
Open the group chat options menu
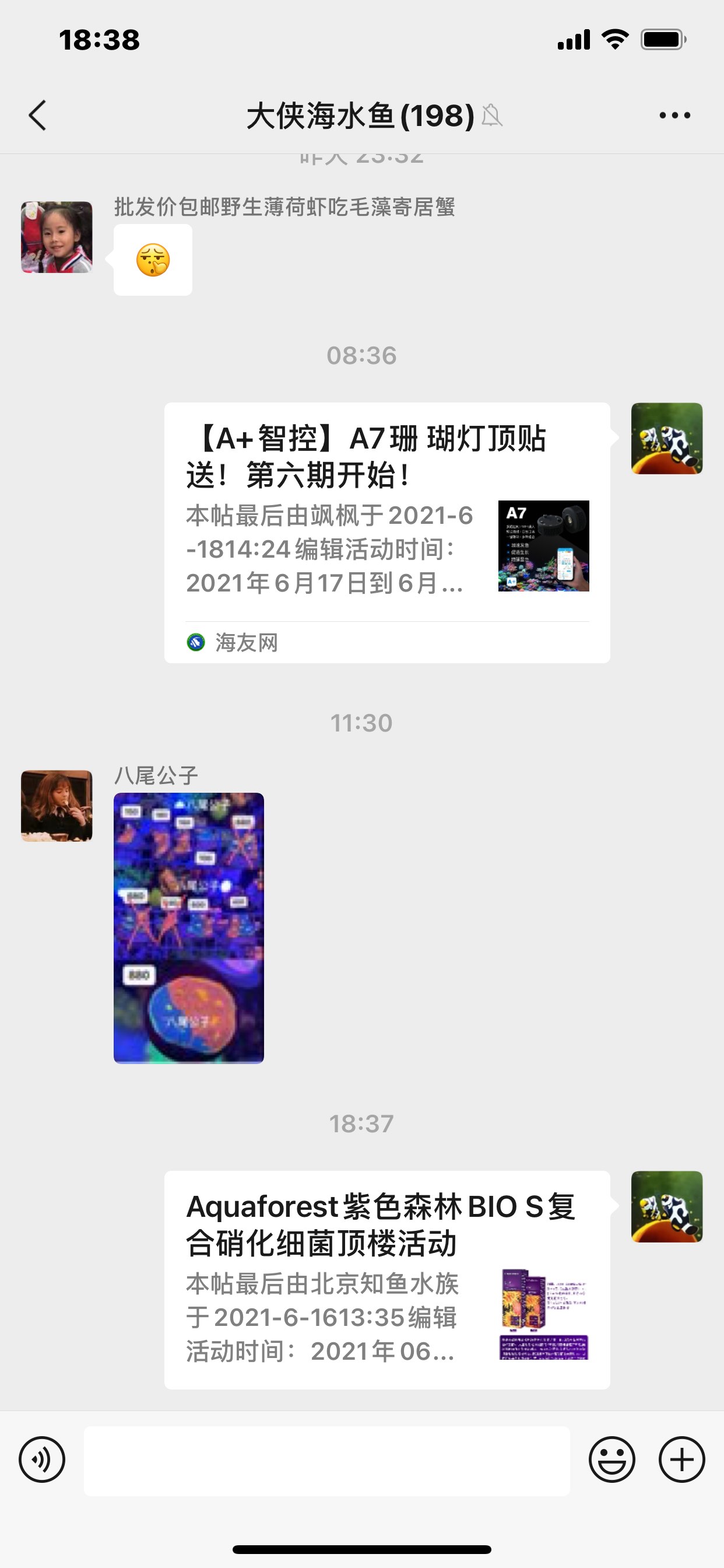tap(674, 115)
